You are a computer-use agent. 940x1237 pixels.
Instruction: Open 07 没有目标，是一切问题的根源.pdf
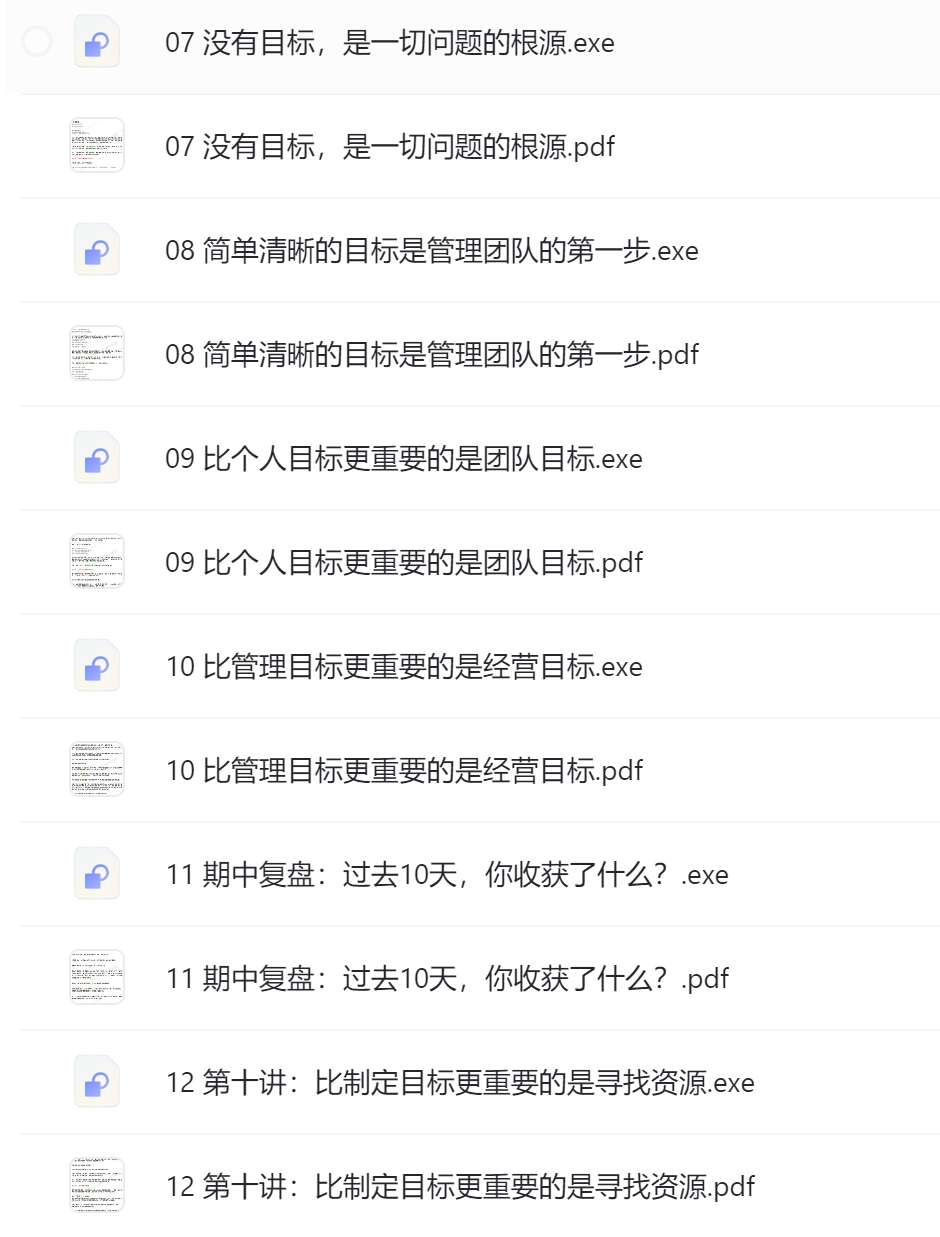pos(389,147)
